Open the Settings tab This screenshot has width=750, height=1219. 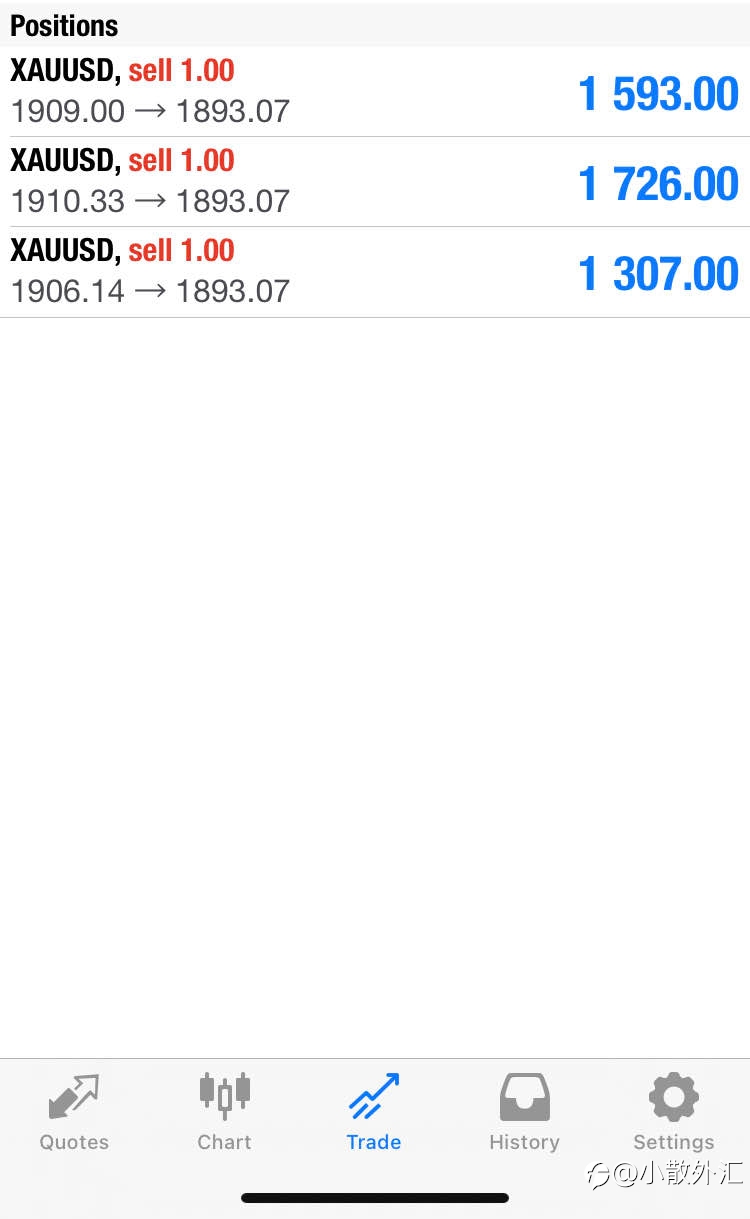click(x=674, y=1112)
